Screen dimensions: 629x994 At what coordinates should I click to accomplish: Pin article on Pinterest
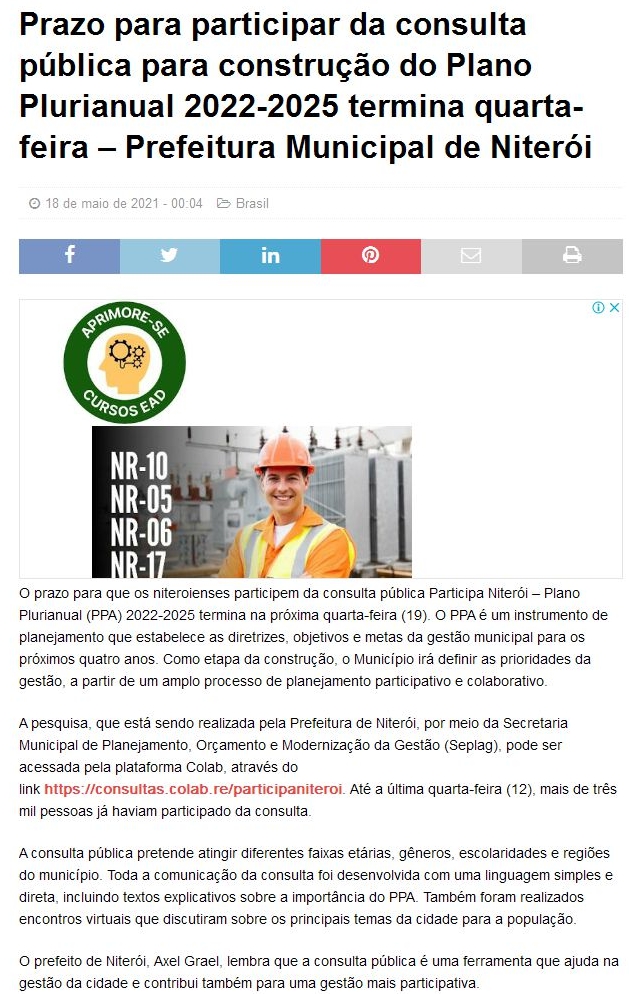pyautogui.click(x=370, y=256)
